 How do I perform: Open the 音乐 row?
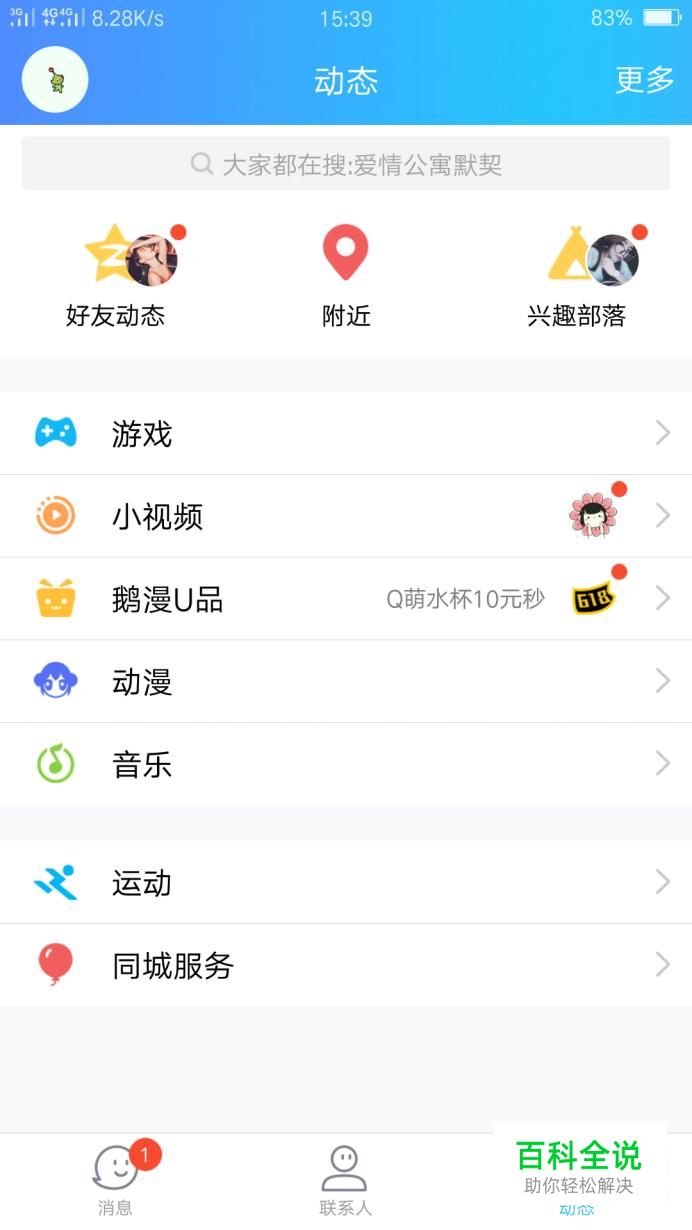[346, 765]
